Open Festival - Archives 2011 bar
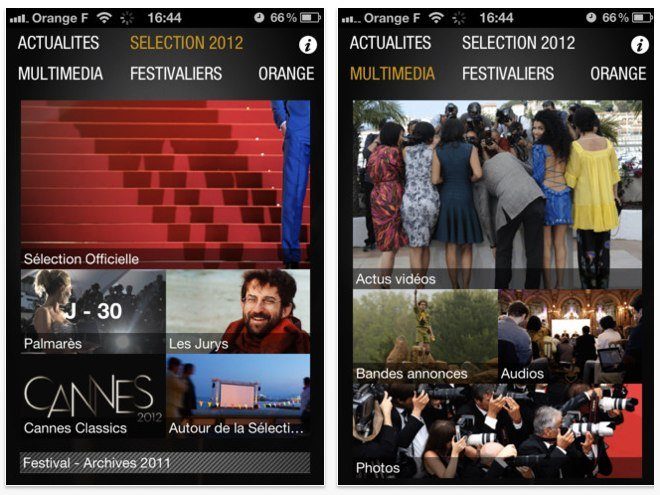Viewport: 660px width, 495px height. point(165,463)
